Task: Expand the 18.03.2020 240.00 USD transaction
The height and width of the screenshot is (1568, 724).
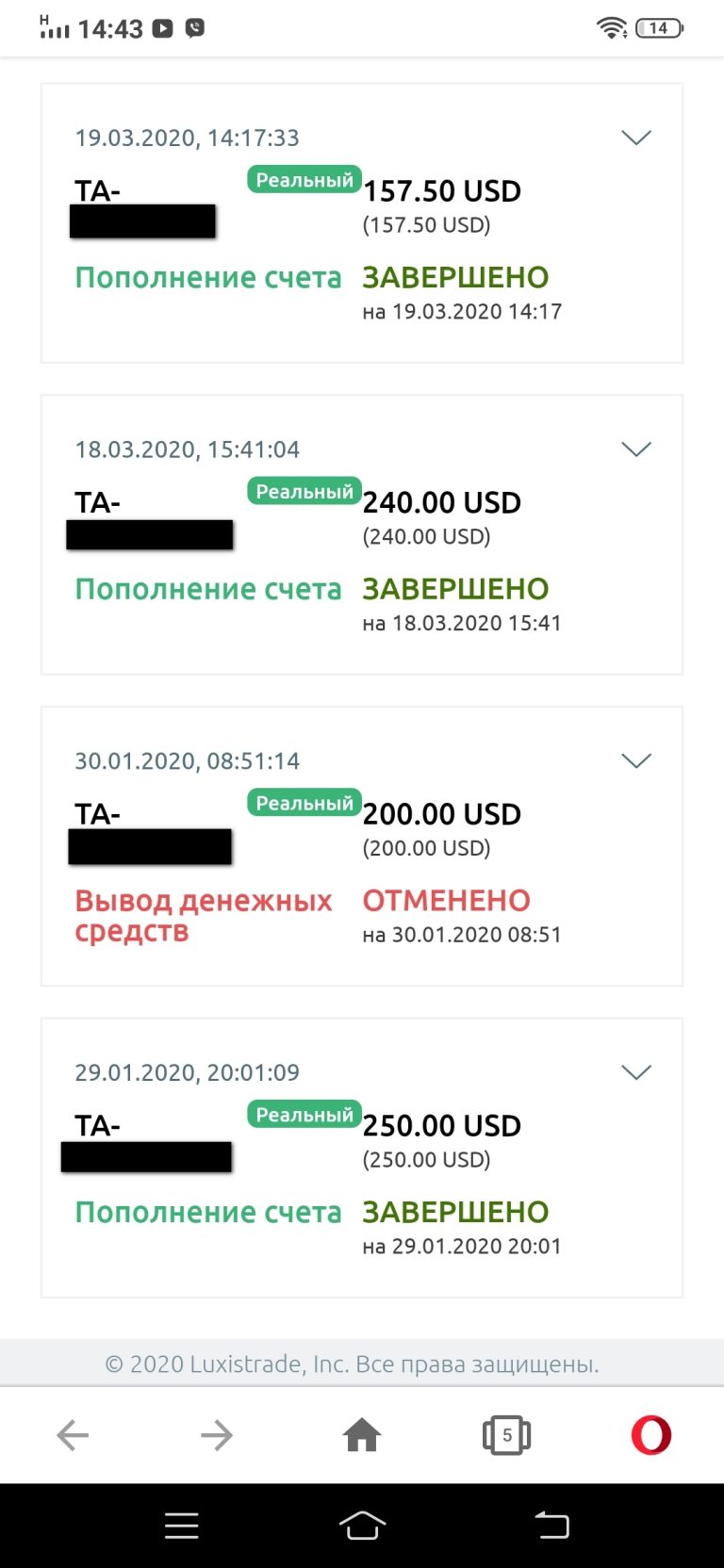Action: pyautogui.click(x=636, y=449)
